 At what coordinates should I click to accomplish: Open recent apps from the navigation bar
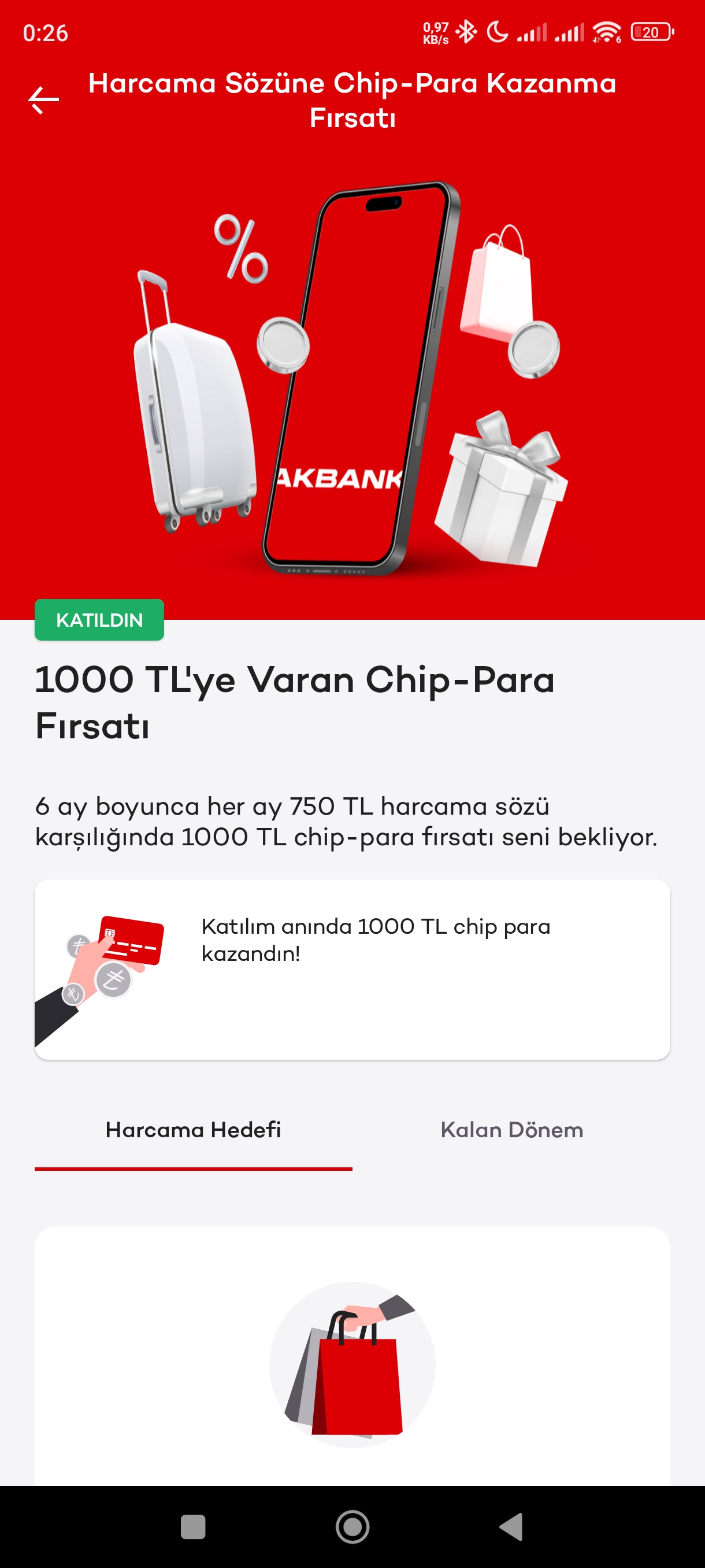[193, 1526]
